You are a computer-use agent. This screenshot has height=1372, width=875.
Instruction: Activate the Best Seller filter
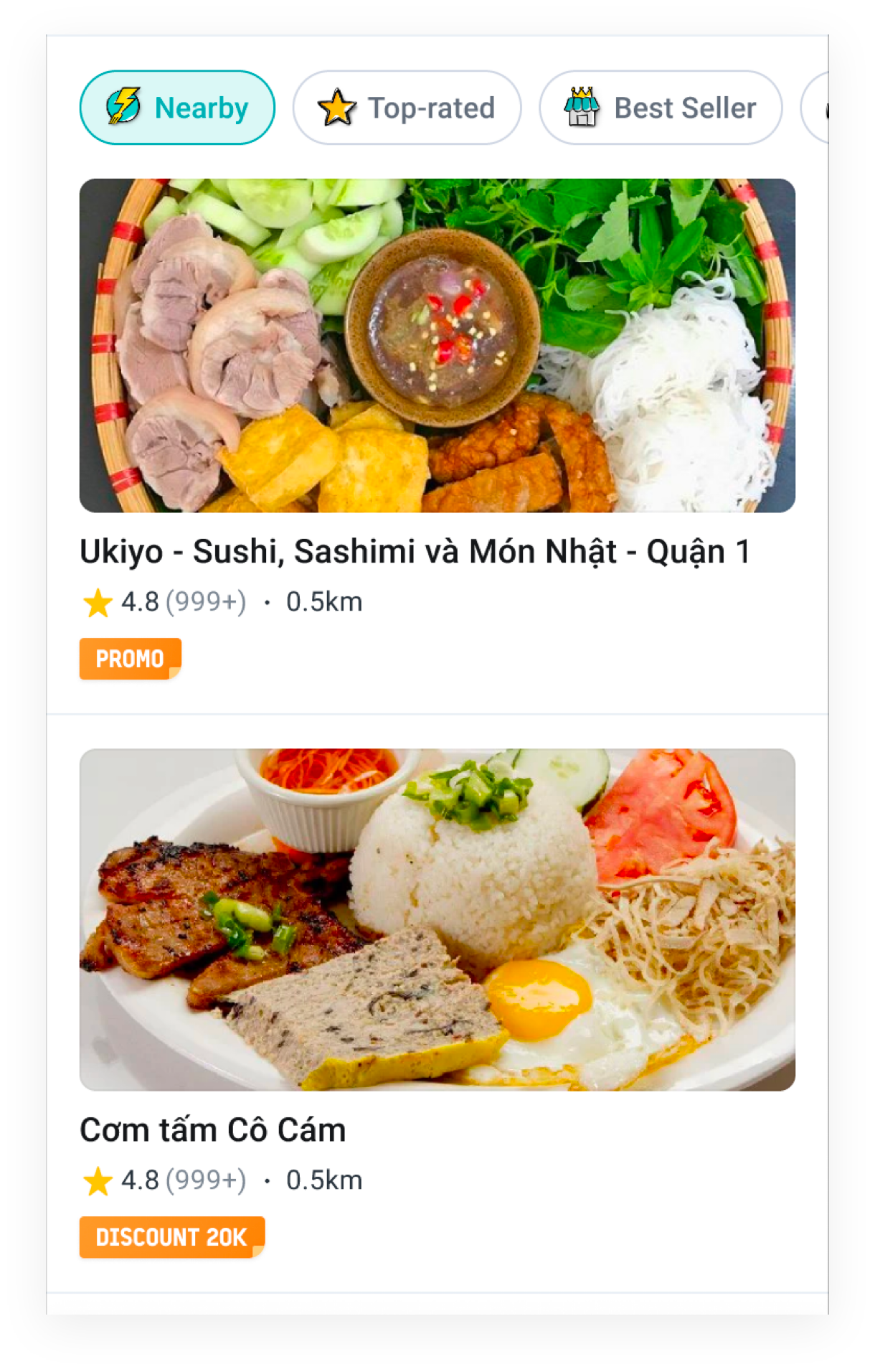(660, 108)
